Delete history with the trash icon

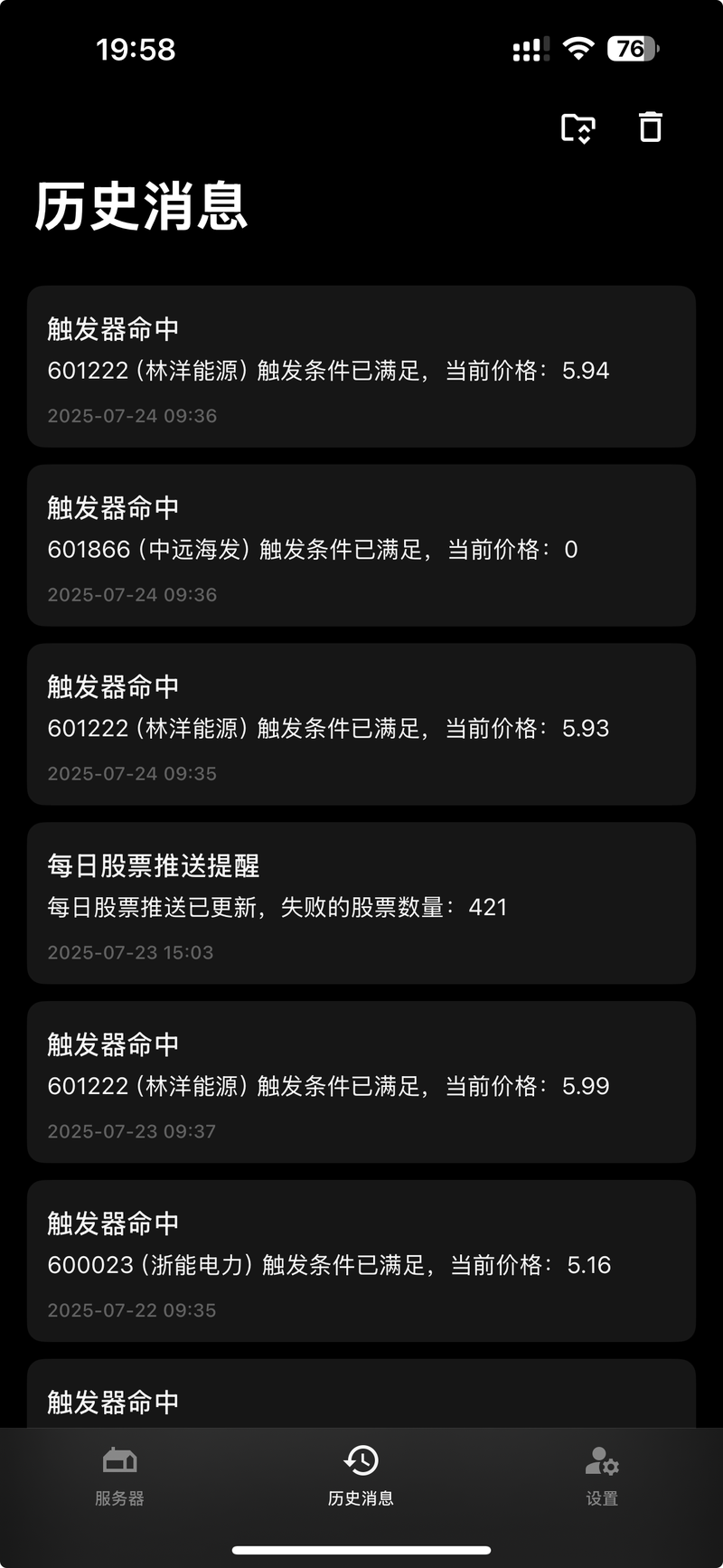[651, 127]
